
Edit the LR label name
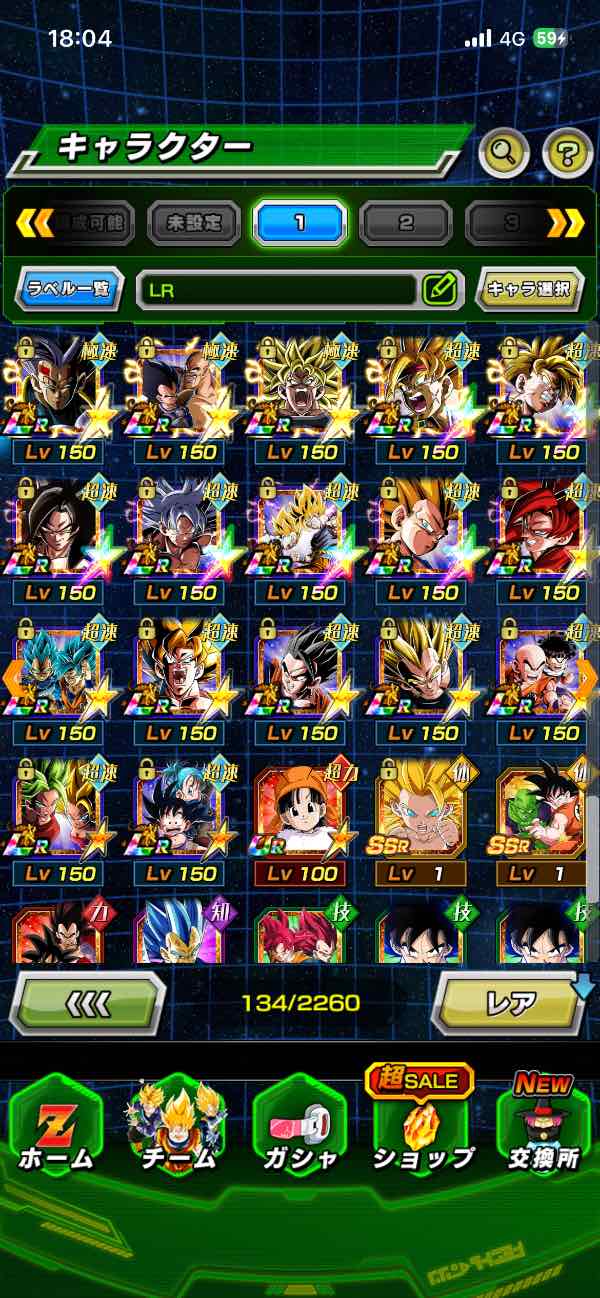[x=439, y=290]
